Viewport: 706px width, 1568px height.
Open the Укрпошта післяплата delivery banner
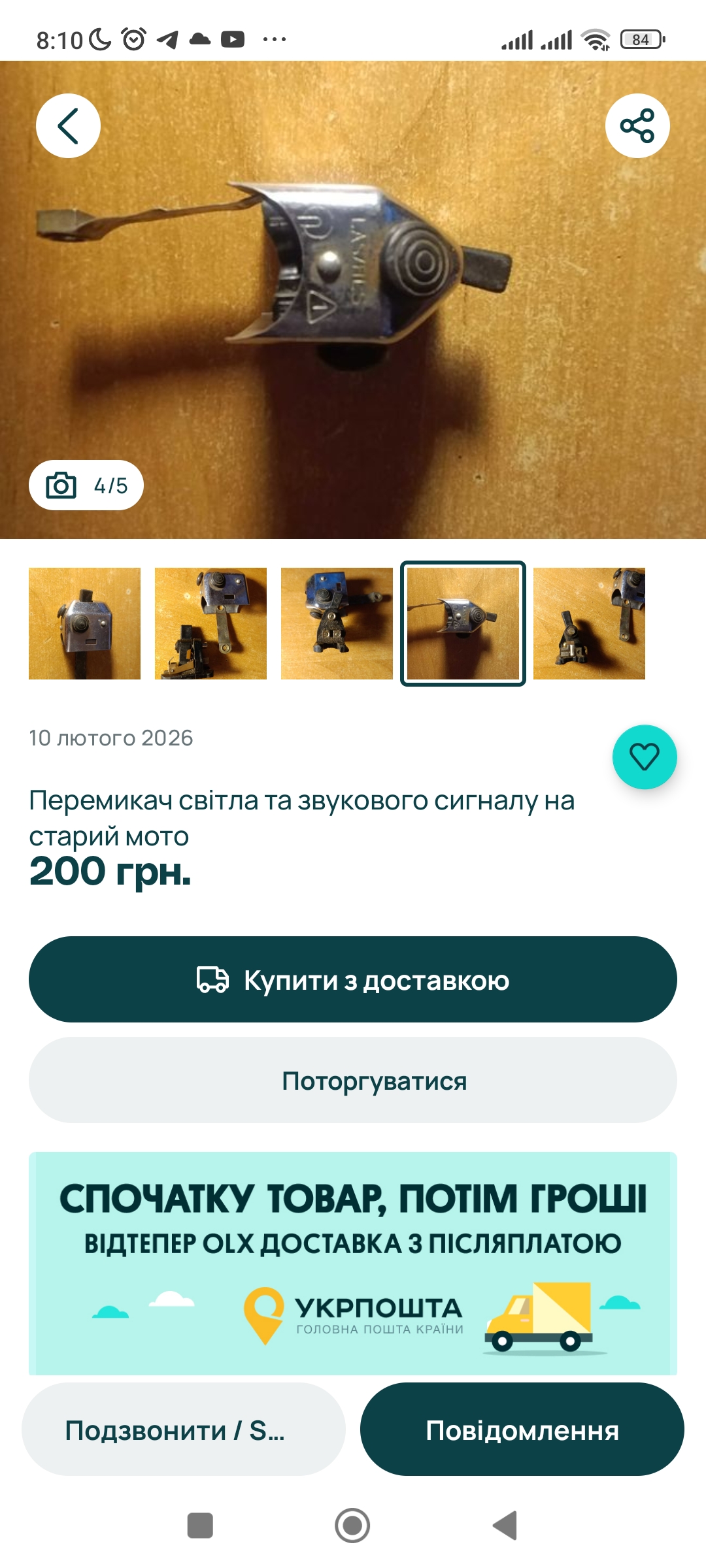pos(353,1262)
